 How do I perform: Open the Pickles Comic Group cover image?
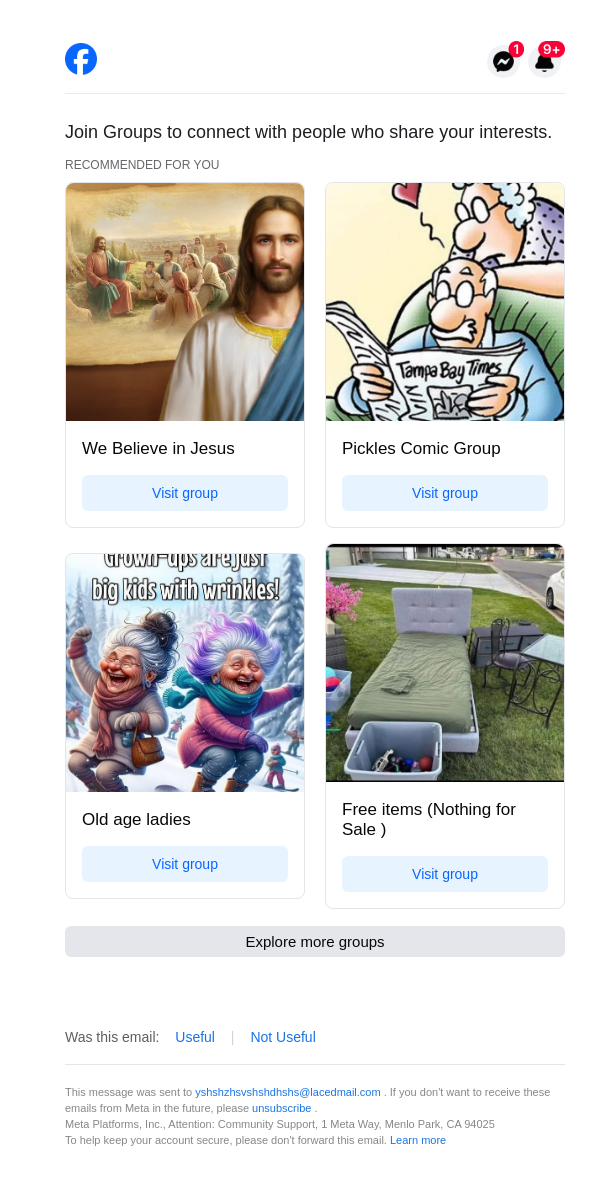tap(445, 302)
